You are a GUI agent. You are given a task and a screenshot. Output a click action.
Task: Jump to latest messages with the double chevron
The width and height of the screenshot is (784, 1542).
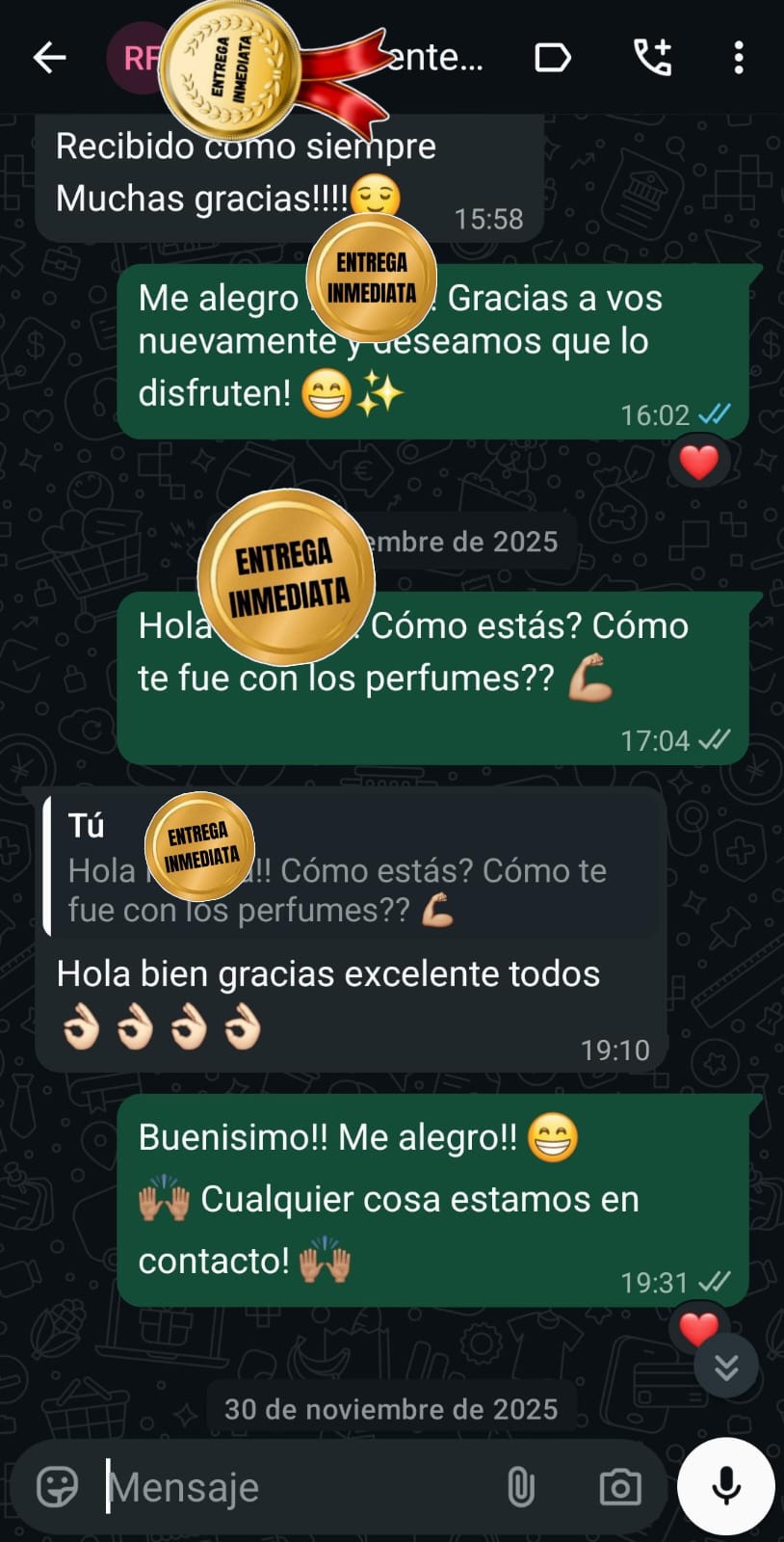point(727,1367)
